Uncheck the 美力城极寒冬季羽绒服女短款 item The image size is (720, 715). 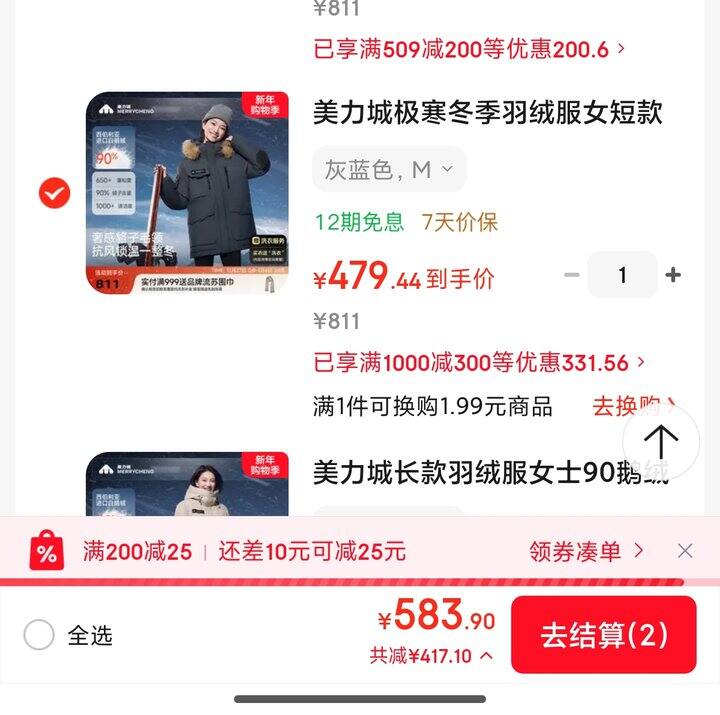(54, 193)
